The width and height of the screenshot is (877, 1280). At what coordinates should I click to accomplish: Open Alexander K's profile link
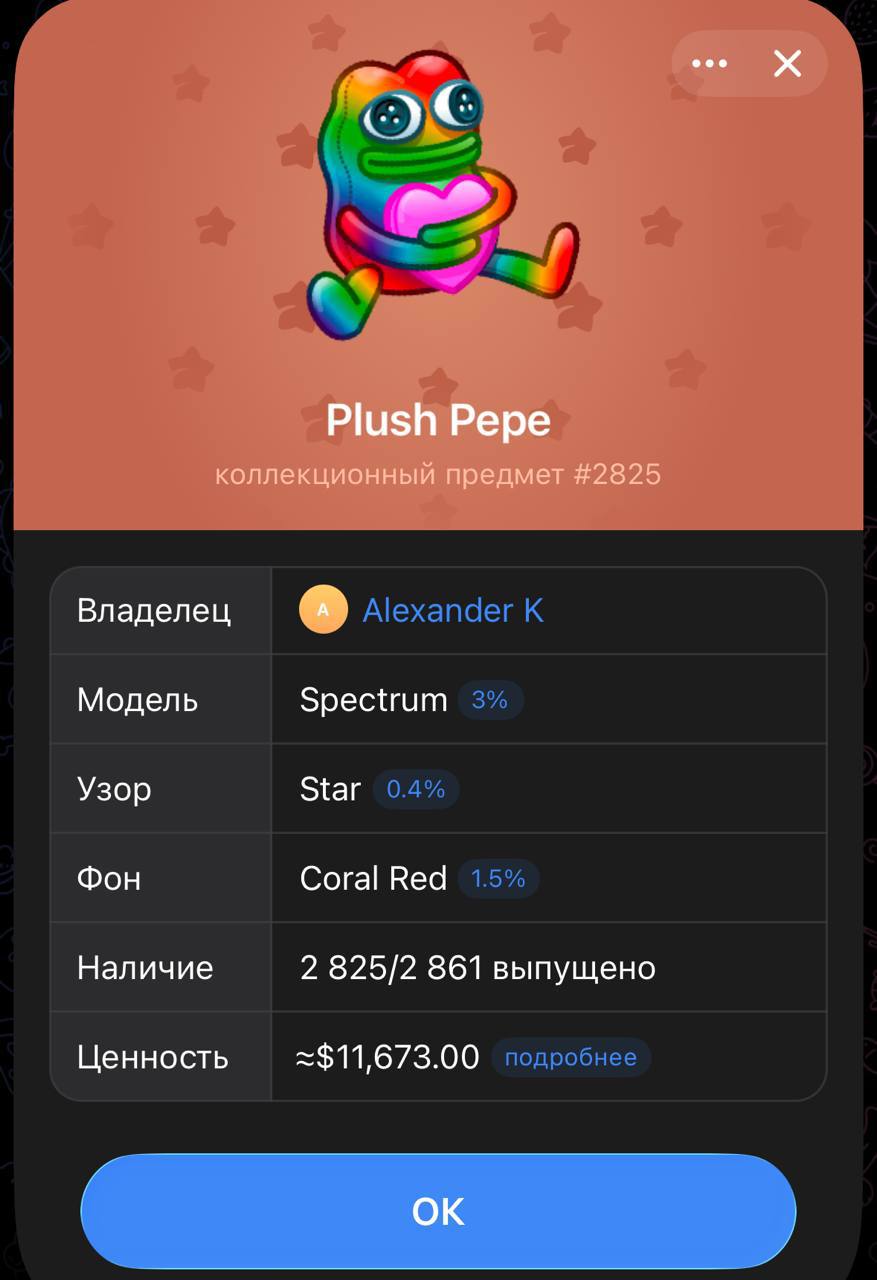[x=451, y=610]
